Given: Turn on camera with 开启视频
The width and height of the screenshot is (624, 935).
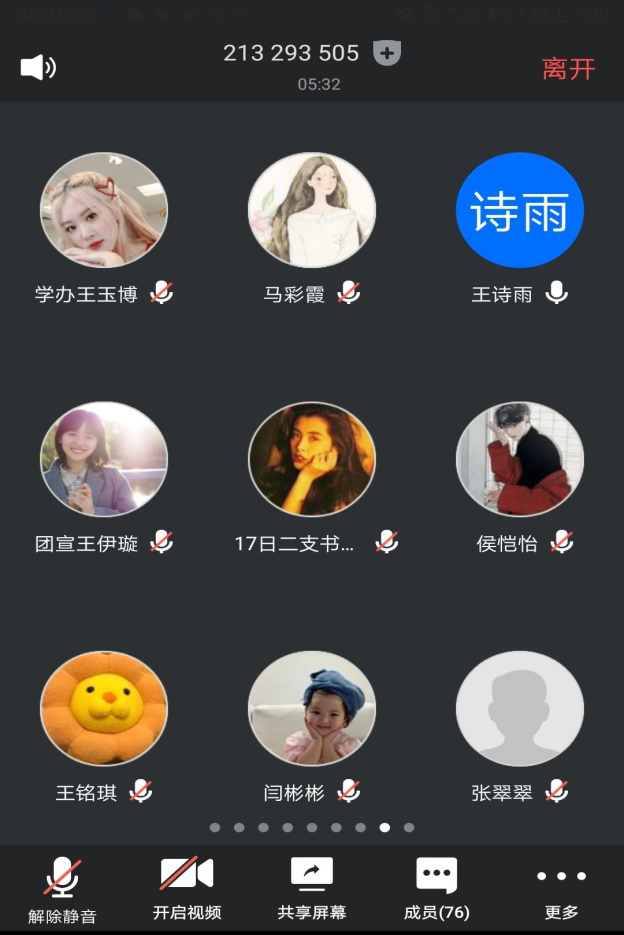Looking at the screenshot, I should pos(187,888).
